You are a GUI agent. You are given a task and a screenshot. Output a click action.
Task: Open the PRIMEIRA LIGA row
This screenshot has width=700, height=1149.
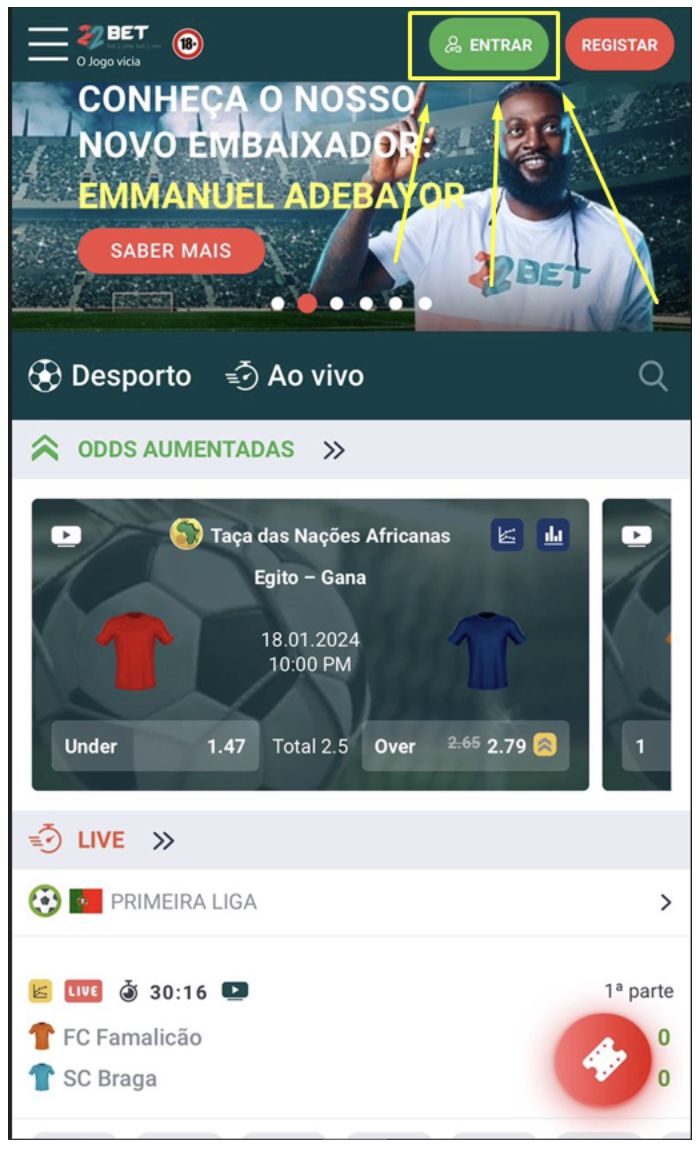(350, 902)
